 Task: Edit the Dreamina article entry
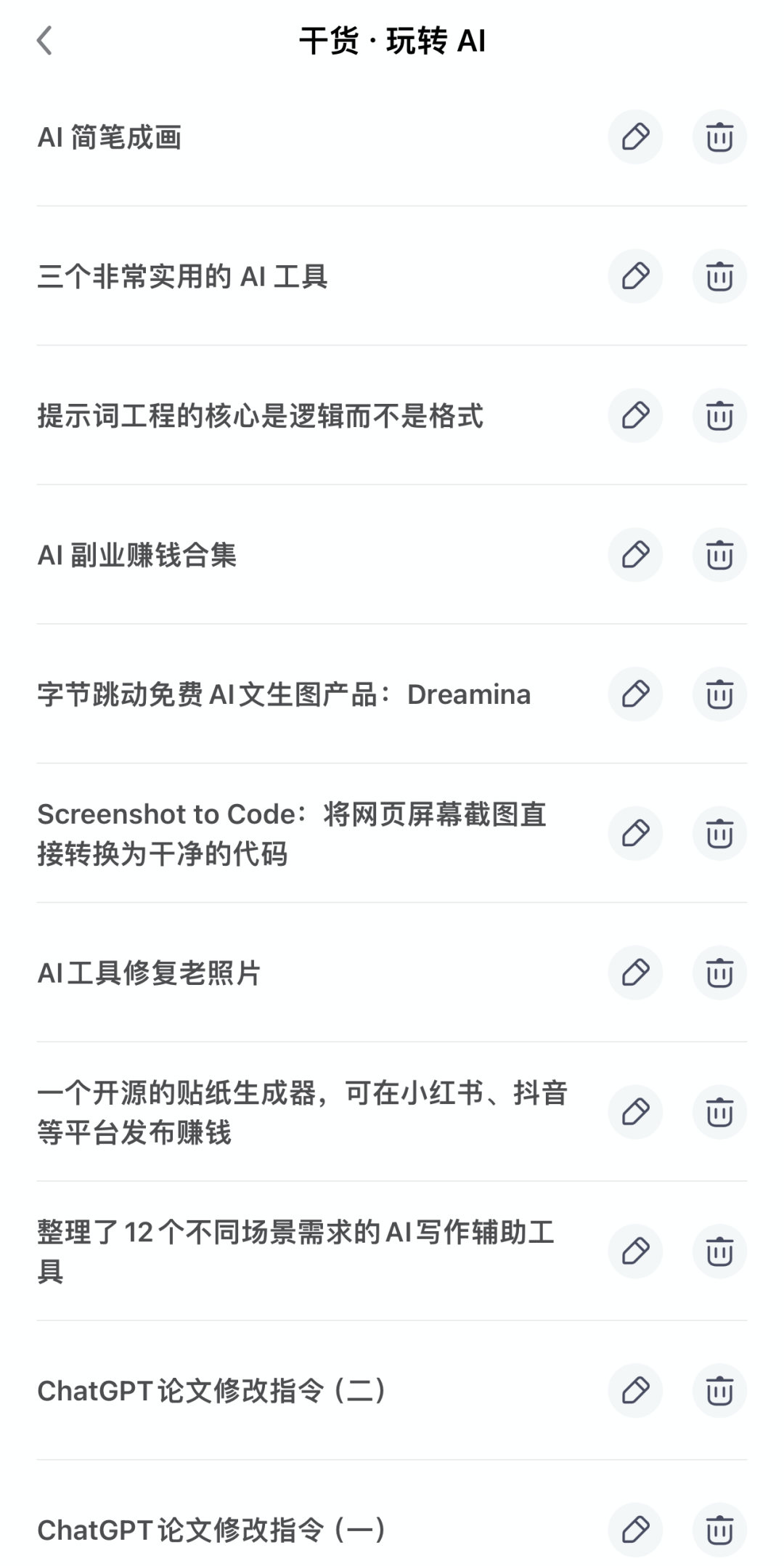pos(635,694)
